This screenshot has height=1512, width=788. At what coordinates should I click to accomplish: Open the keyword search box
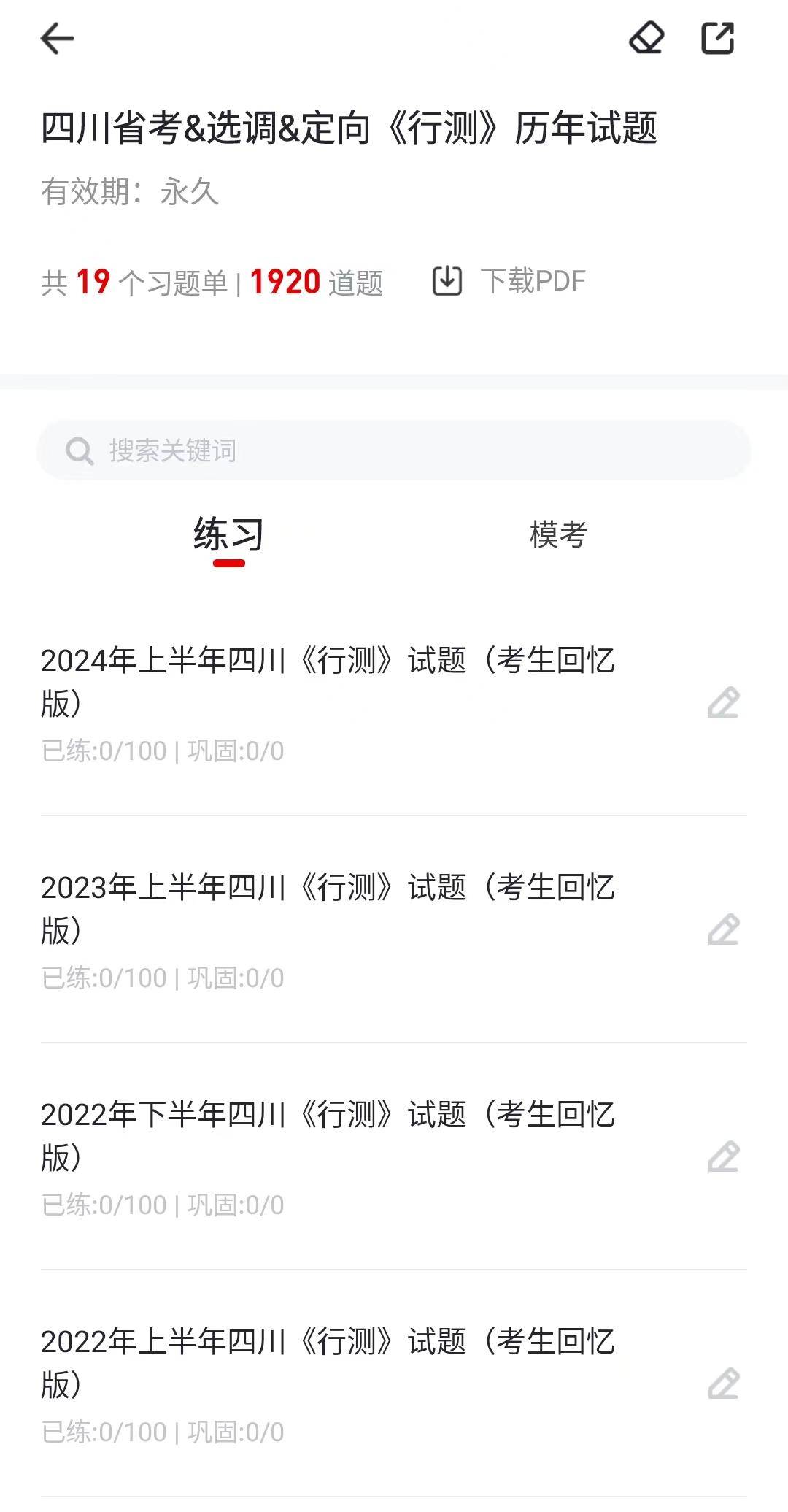coord(394,450)
